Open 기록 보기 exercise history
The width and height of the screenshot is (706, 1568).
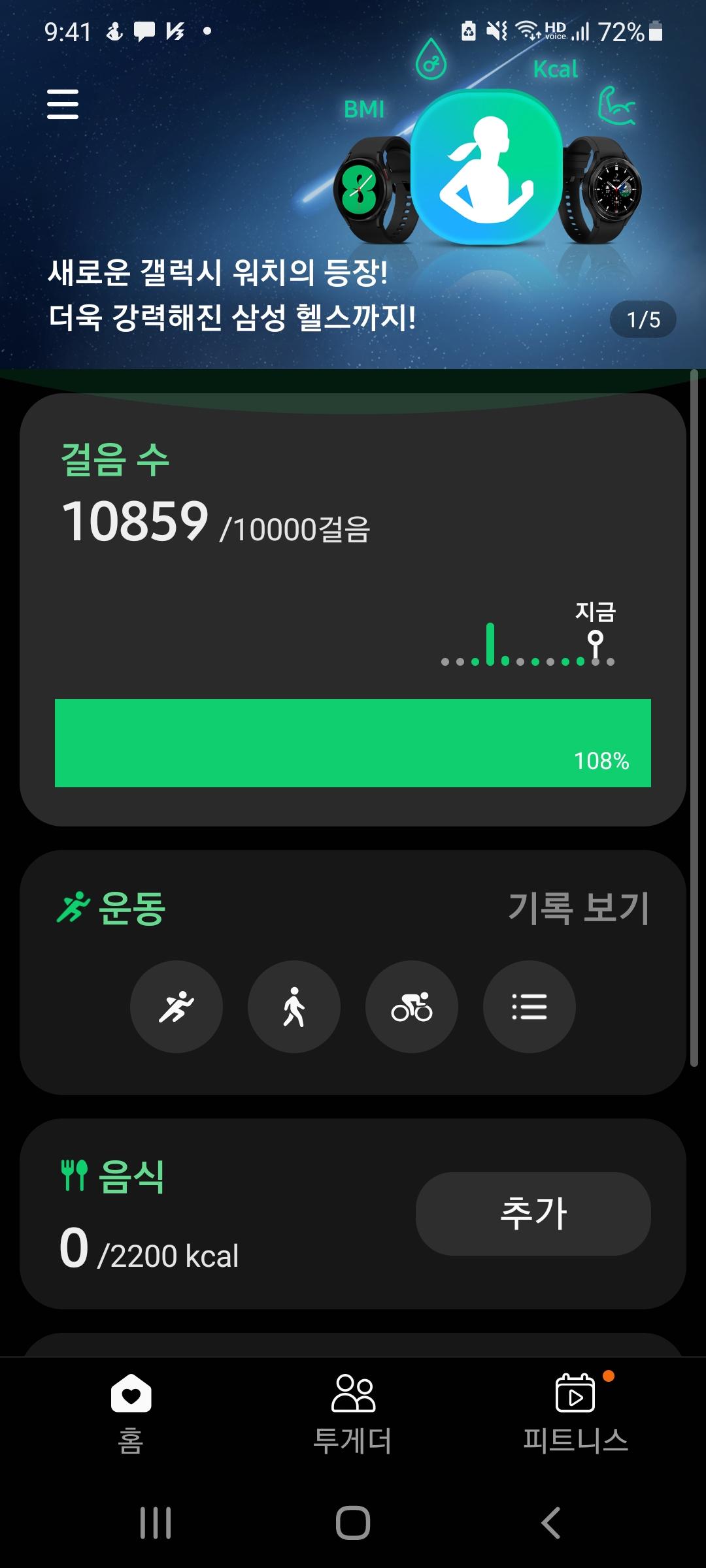[578, 908]
